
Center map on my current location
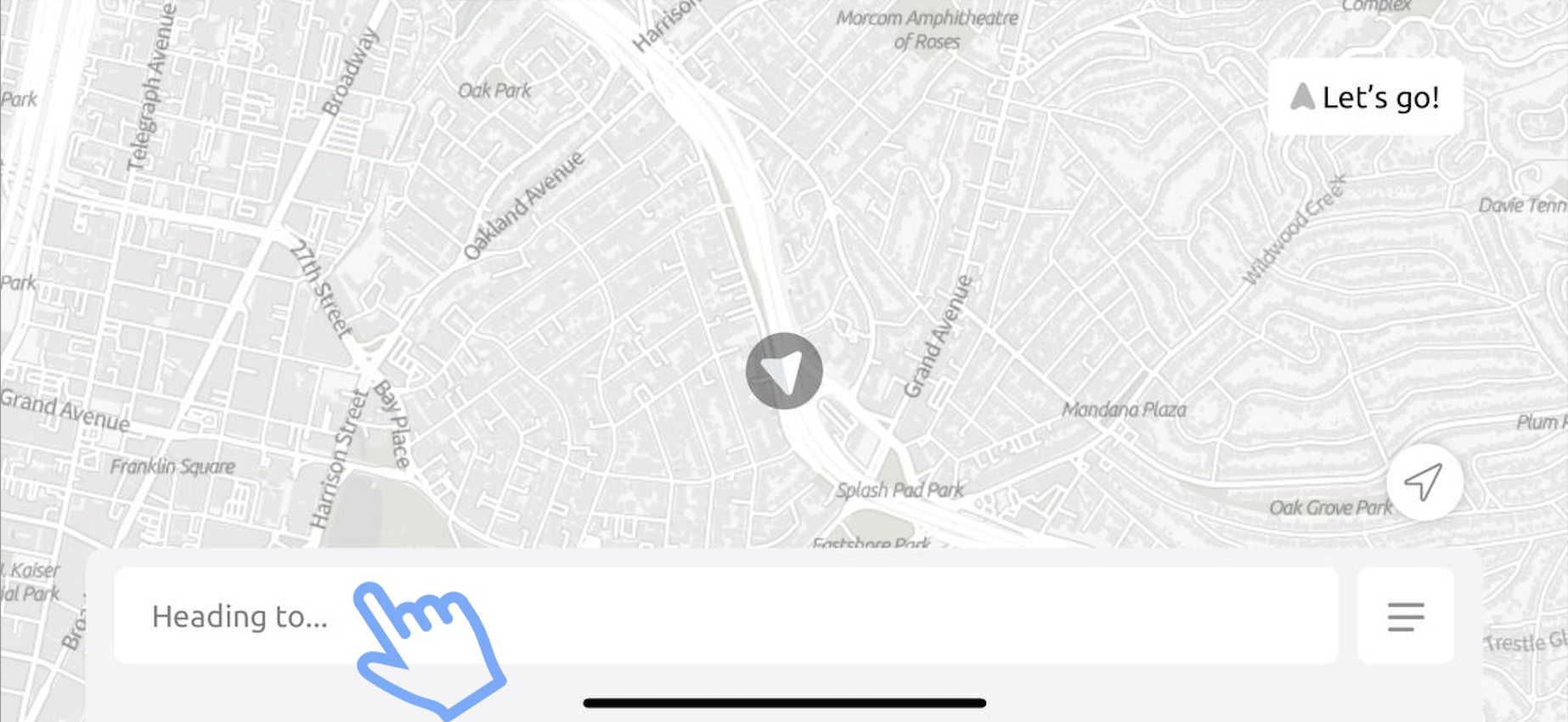pos(1424,482)
